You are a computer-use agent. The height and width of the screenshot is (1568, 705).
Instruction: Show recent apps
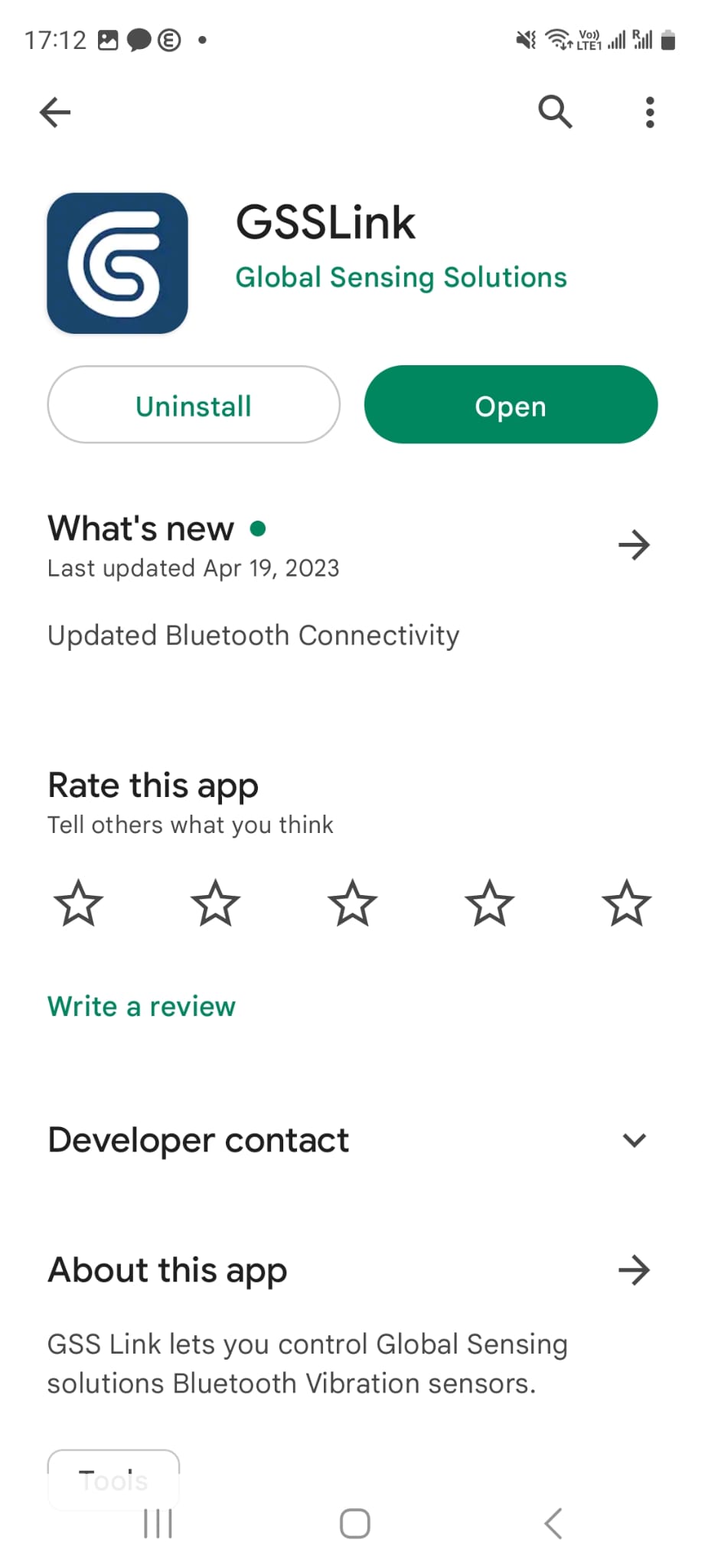158,1524
